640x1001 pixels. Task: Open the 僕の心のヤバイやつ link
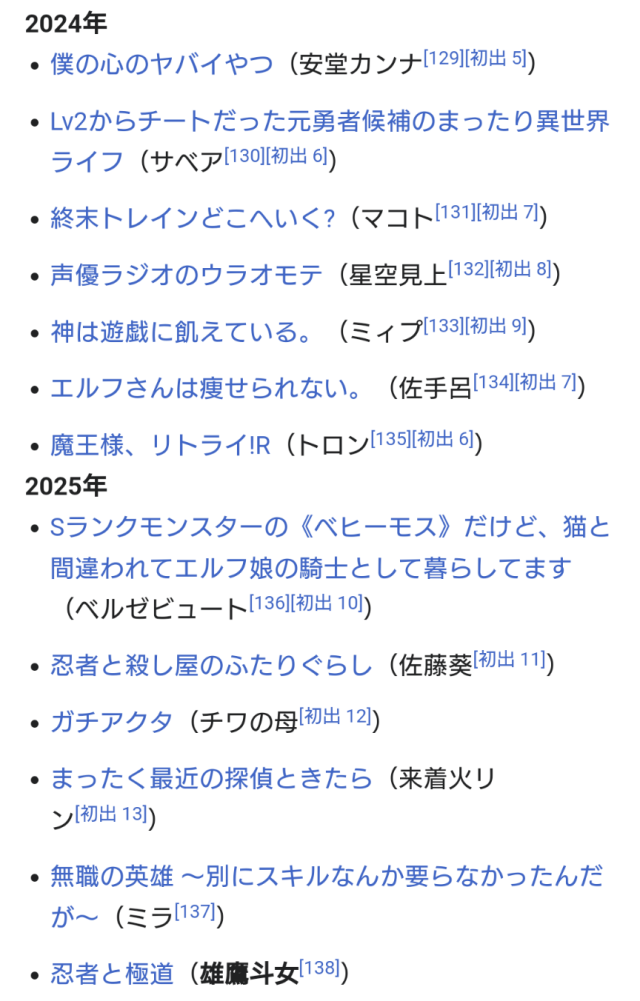(x=161, y=65)
